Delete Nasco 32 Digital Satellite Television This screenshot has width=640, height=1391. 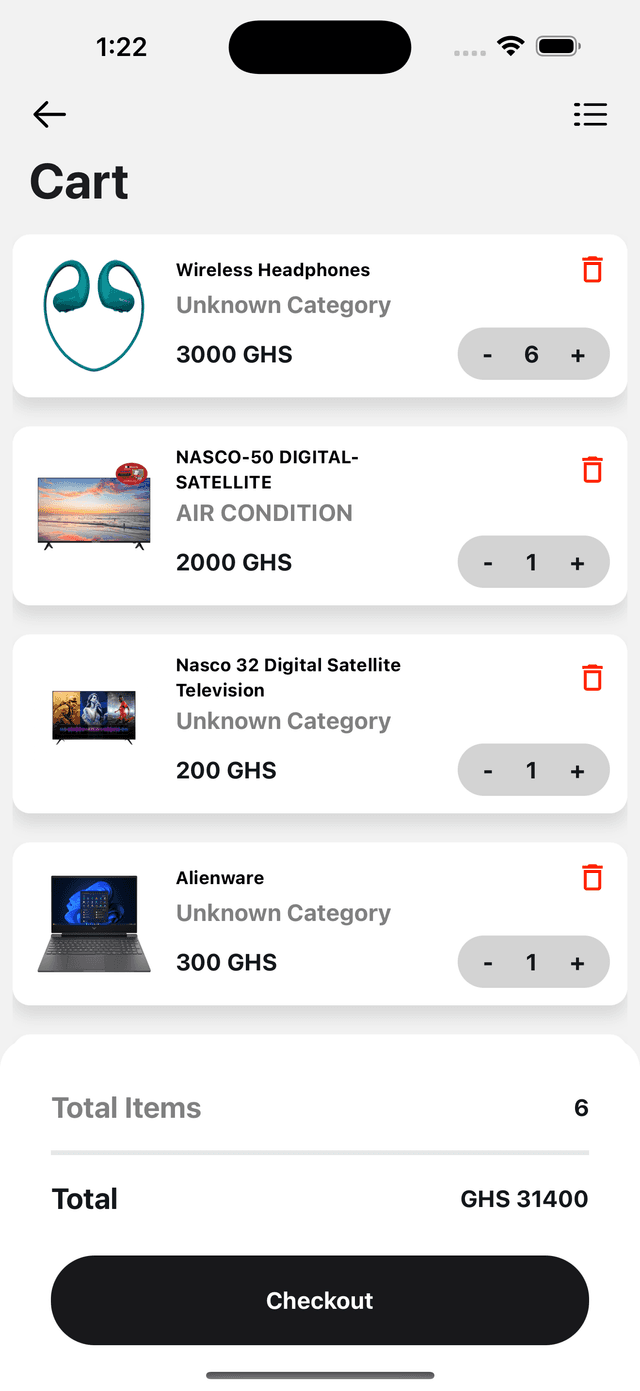(x=592, y=677)
